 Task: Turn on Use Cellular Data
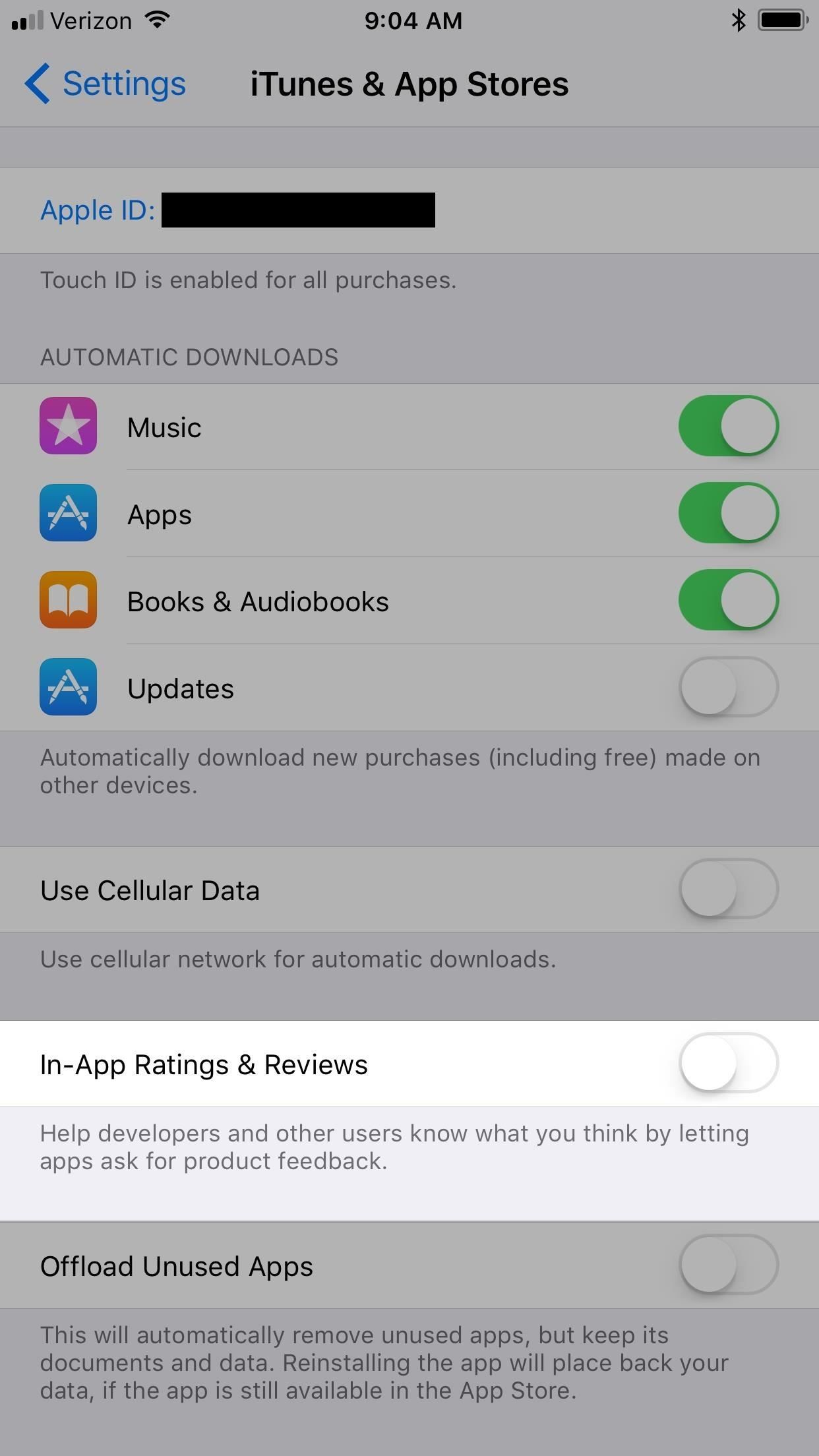click(x=728, y=889)
